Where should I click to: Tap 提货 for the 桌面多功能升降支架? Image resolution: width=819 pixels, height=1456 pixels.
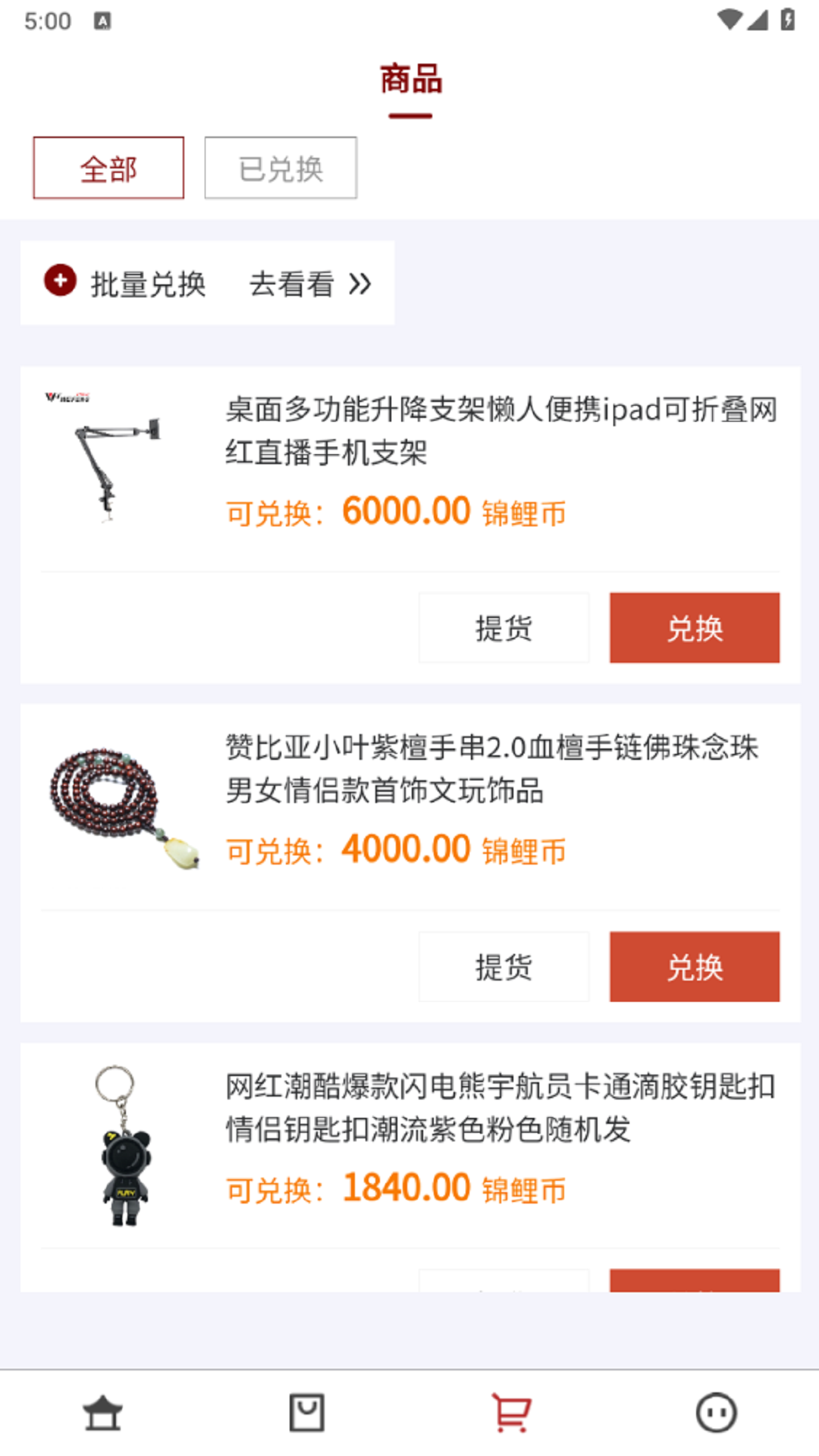coord(504,628)
